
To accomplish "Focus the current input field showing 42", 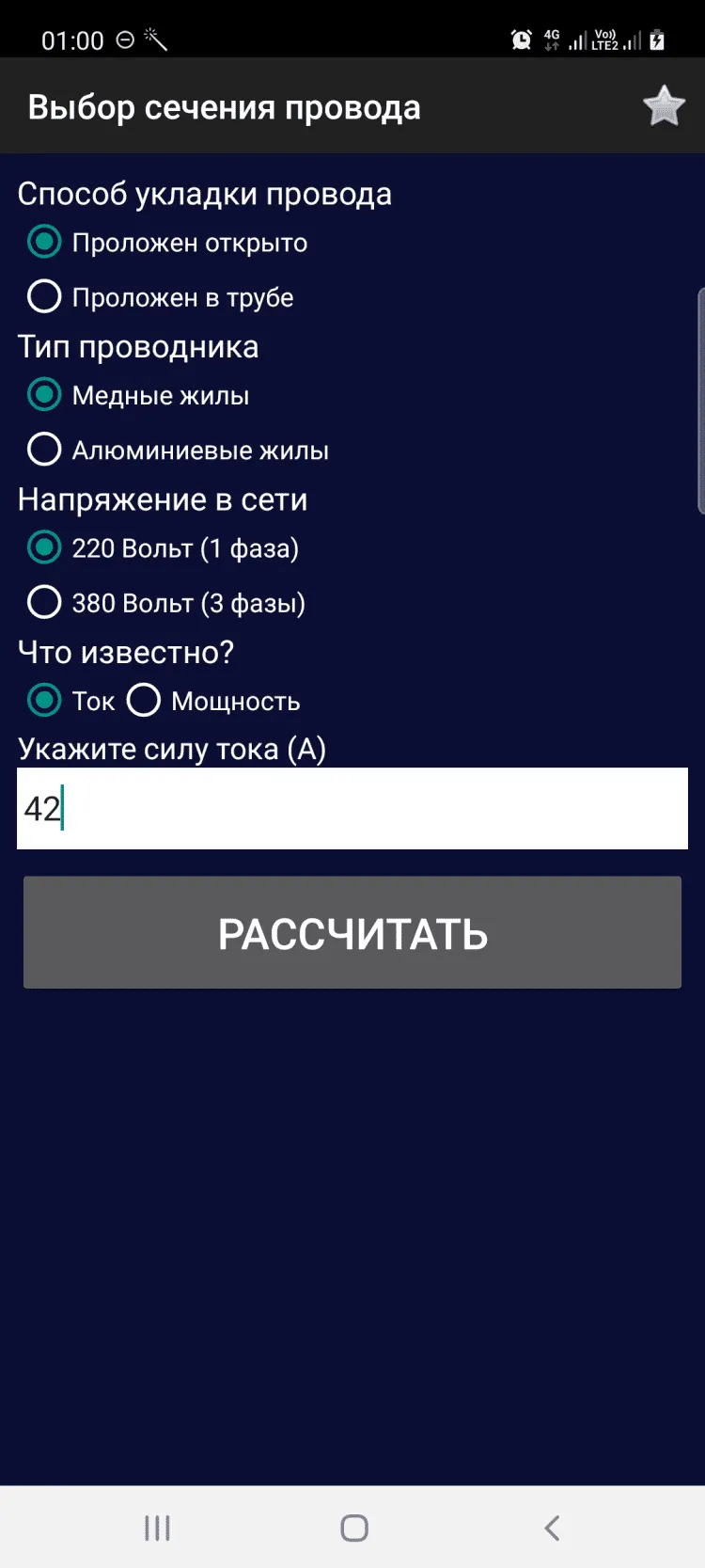I will pyautogui.click(x=352, y=809).
